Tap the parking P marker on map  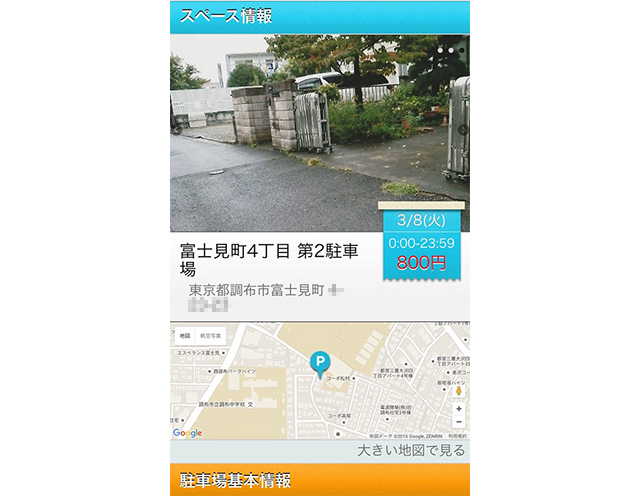(320, 362)
